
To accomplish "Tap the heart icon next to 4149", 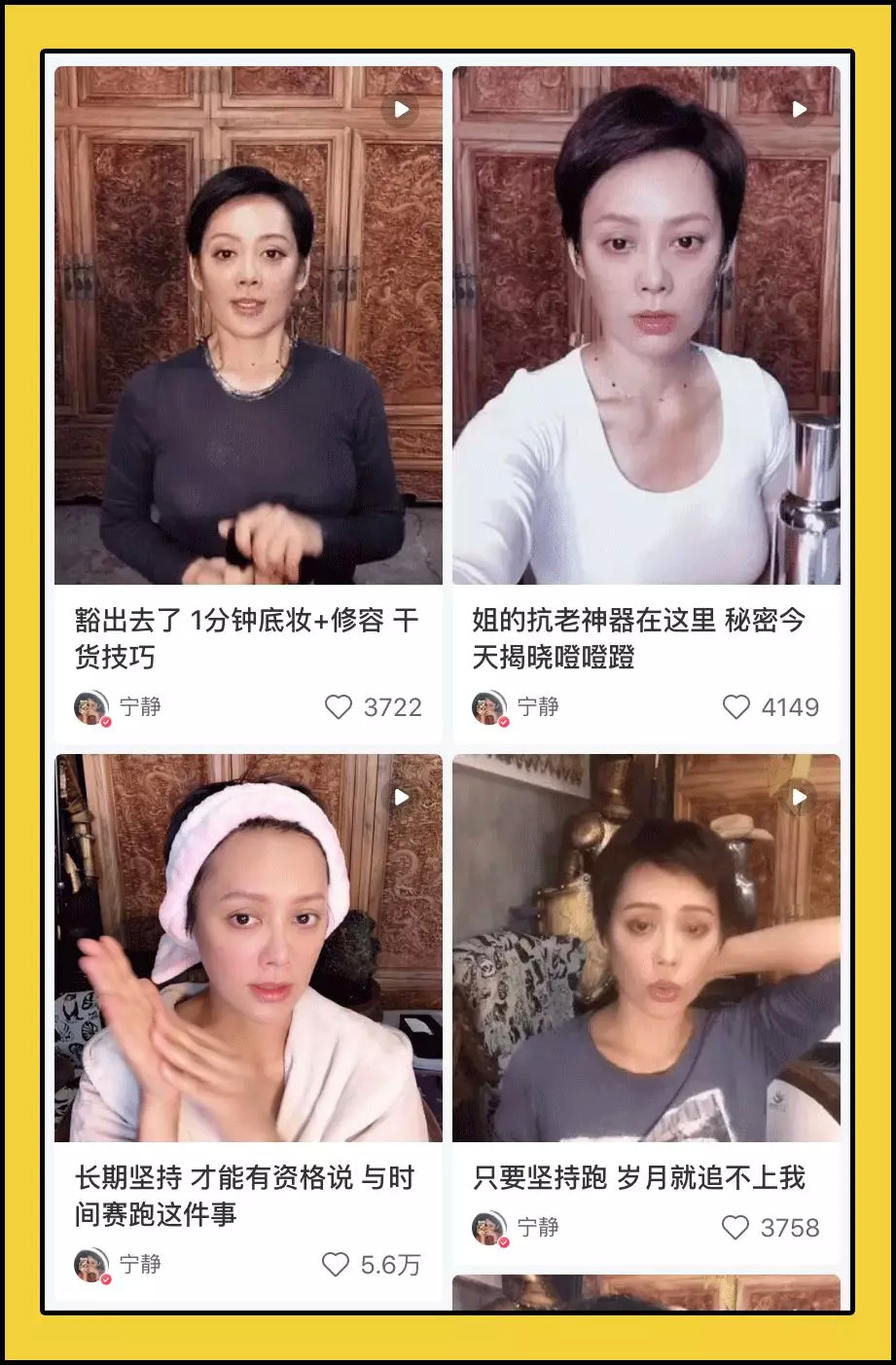I will click(x=736, y=707).
